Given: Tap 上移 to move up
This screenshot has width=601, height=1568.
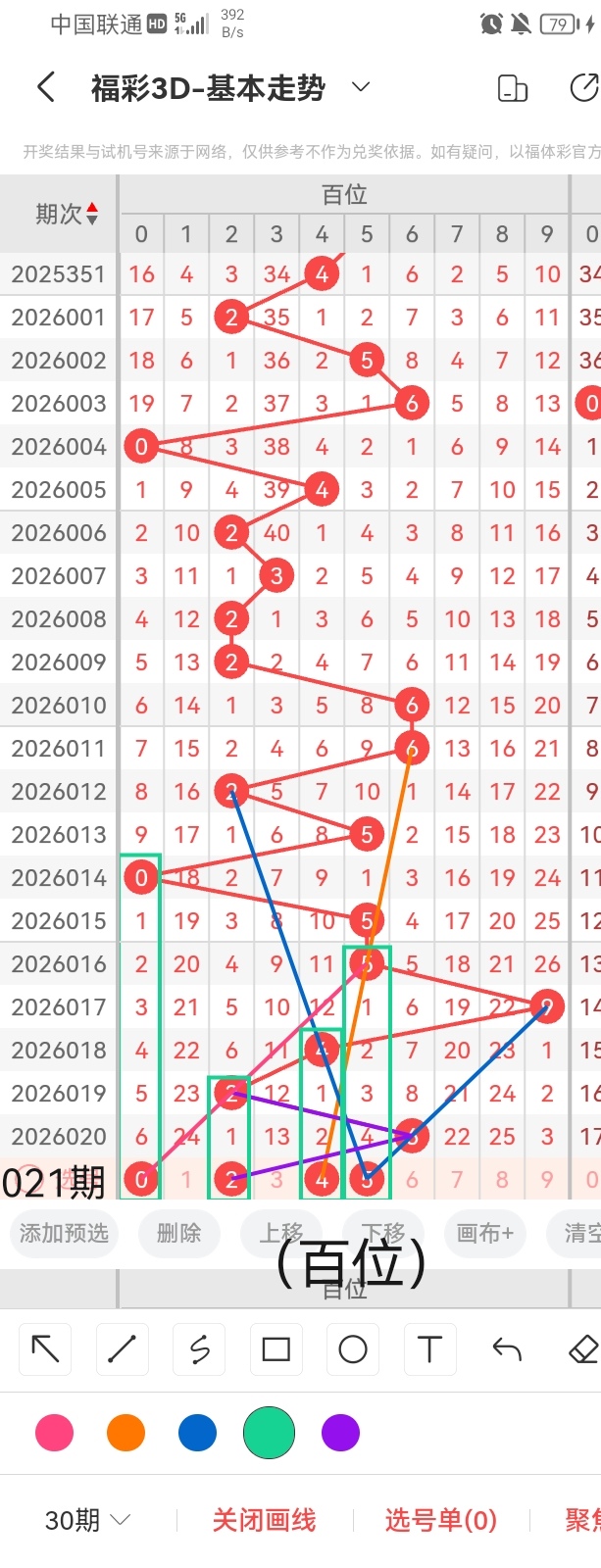Looking at the screenshot, I should tap(280, 1233).
